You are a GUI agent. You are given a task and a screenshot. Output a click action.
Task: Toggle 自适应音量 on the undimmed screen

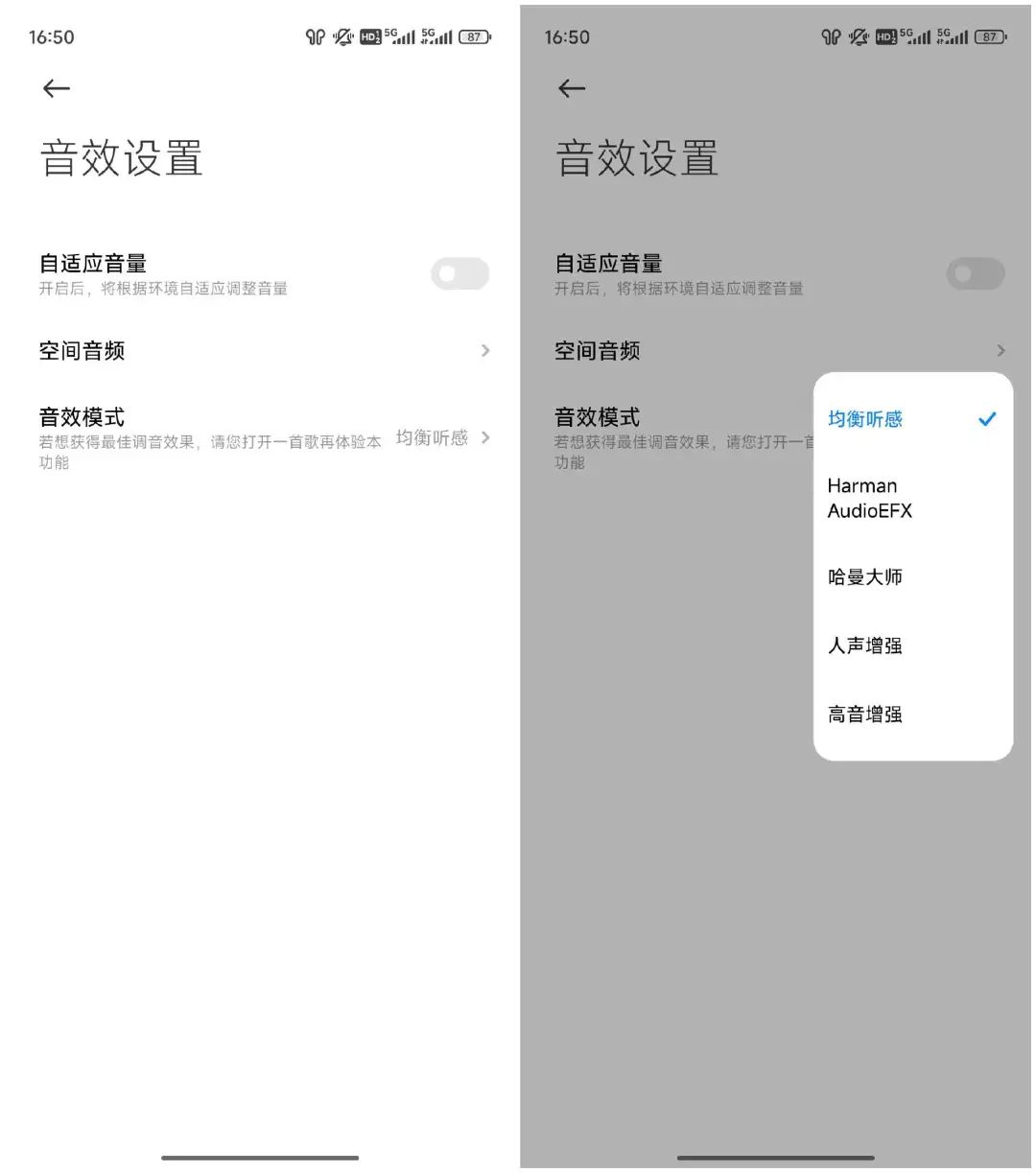(x=460, y=274)
